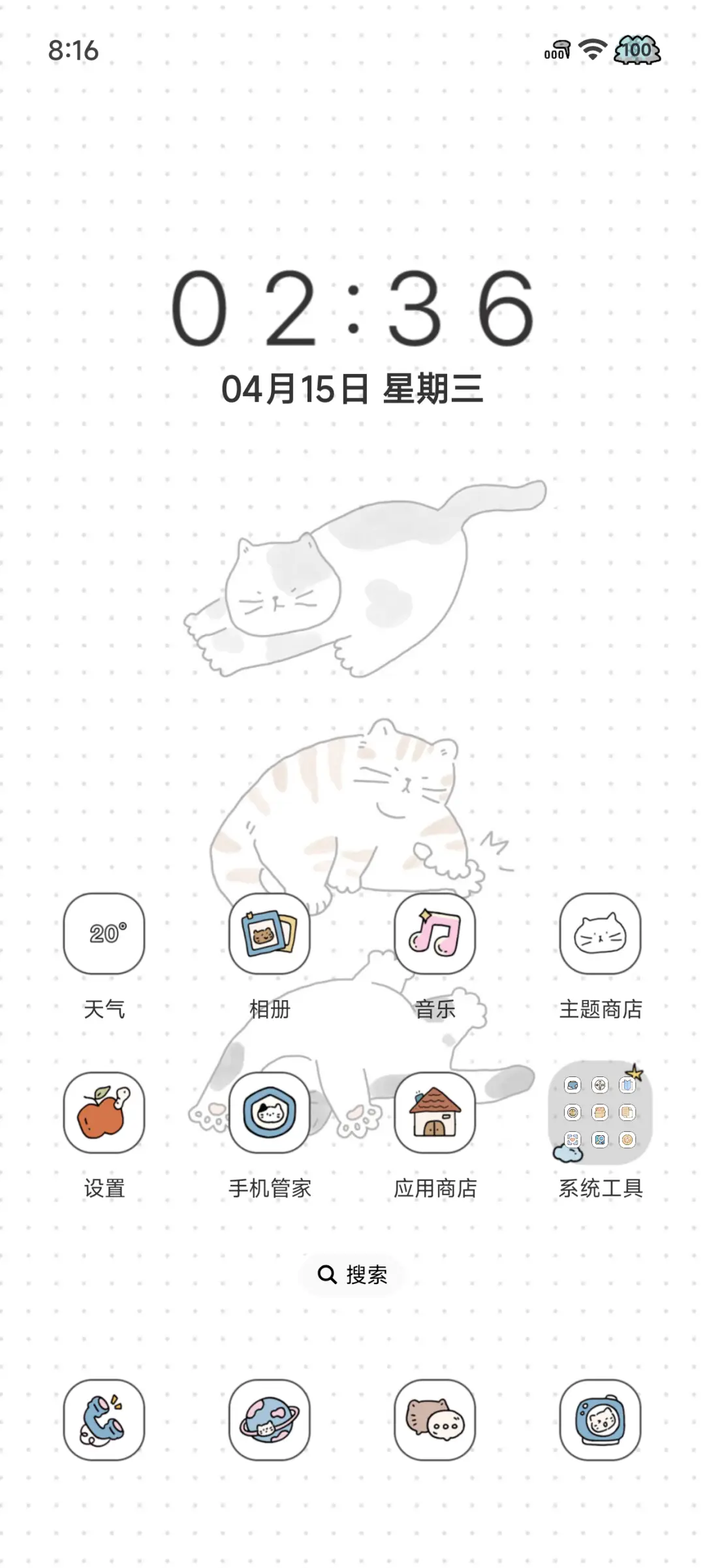Open the 相册 photo album app

click(x=270, y=935)
